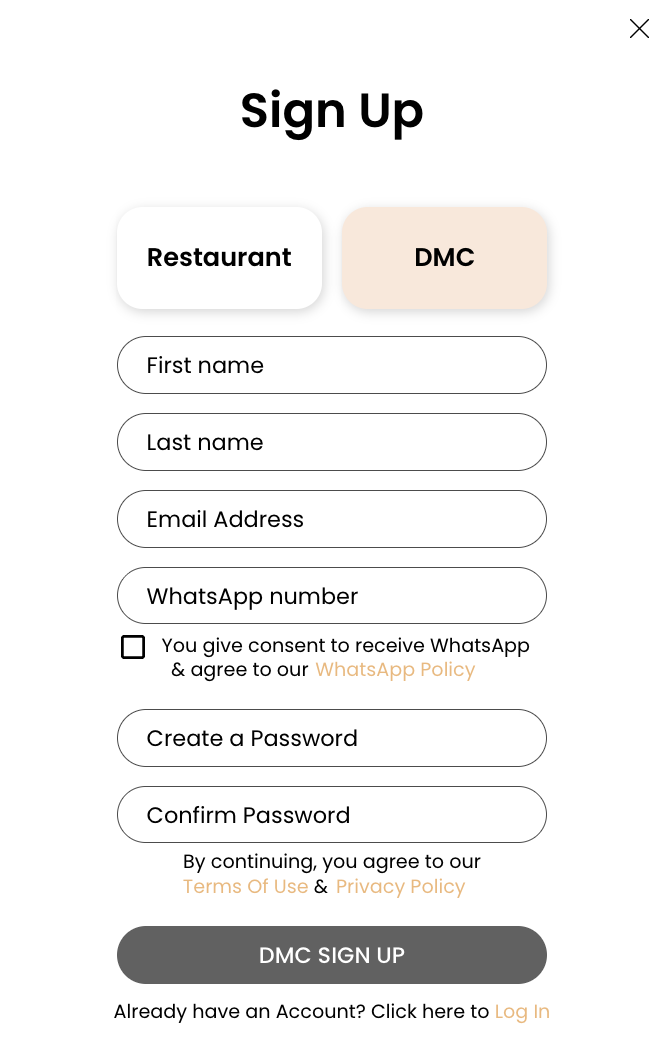
Task: Open the WhatsApp Policy link
Action: click(395, 670)
